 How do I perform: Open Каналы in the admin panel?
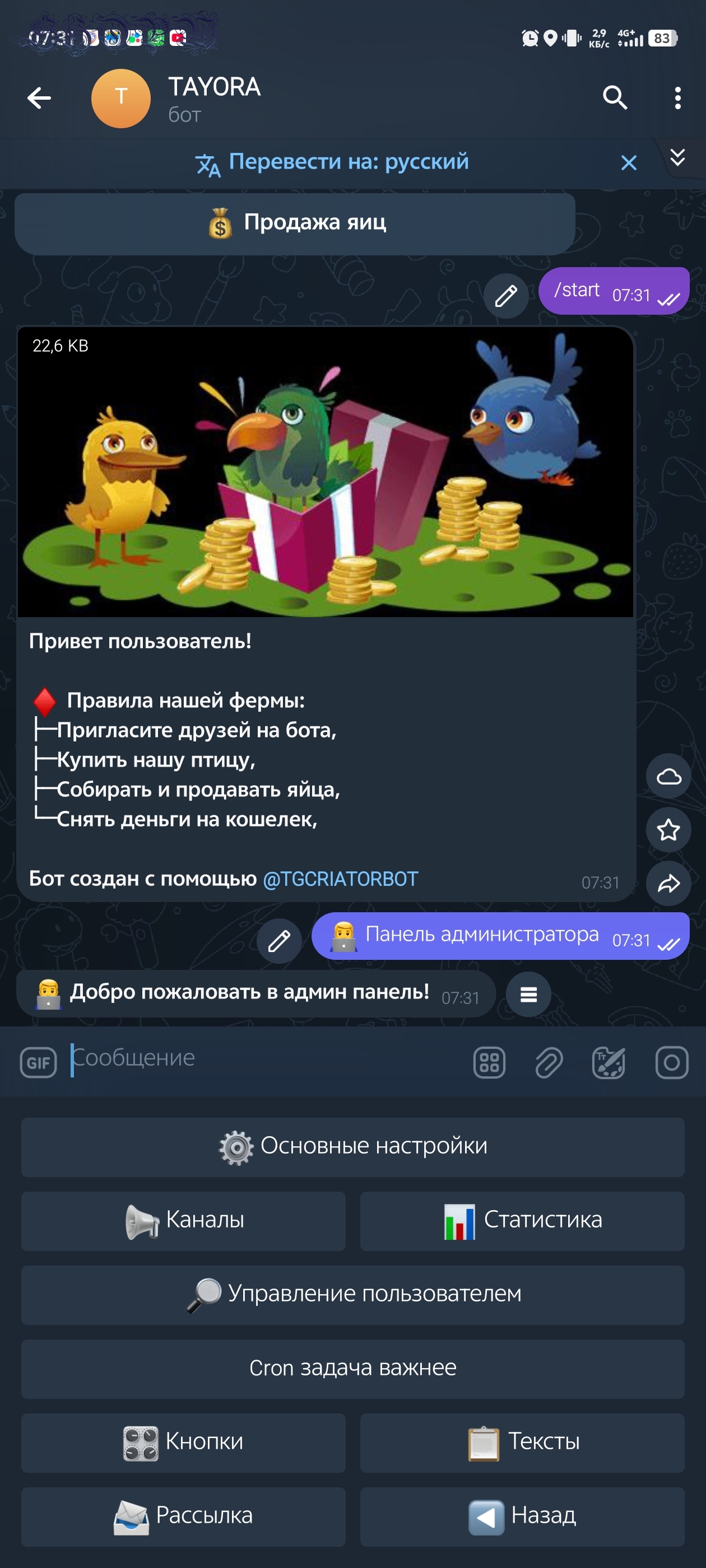pyautogui.click(x=183, y=1221)
